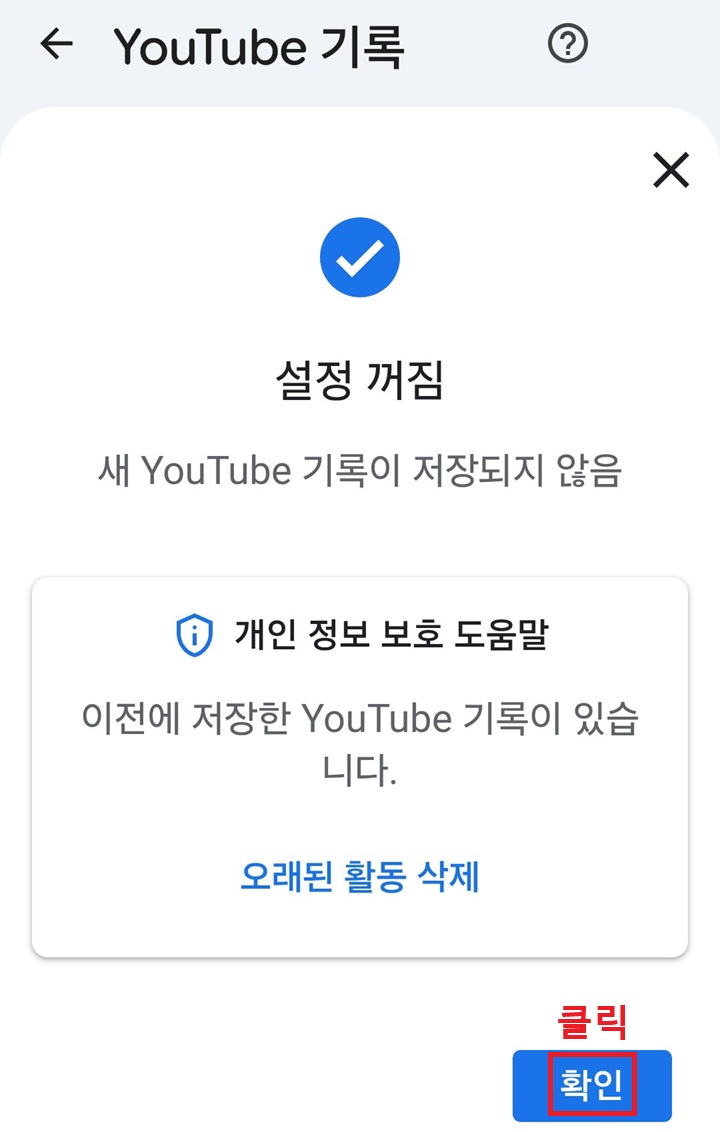Open the help question mark icon
Screen dimensions: 720x1132
567,45
